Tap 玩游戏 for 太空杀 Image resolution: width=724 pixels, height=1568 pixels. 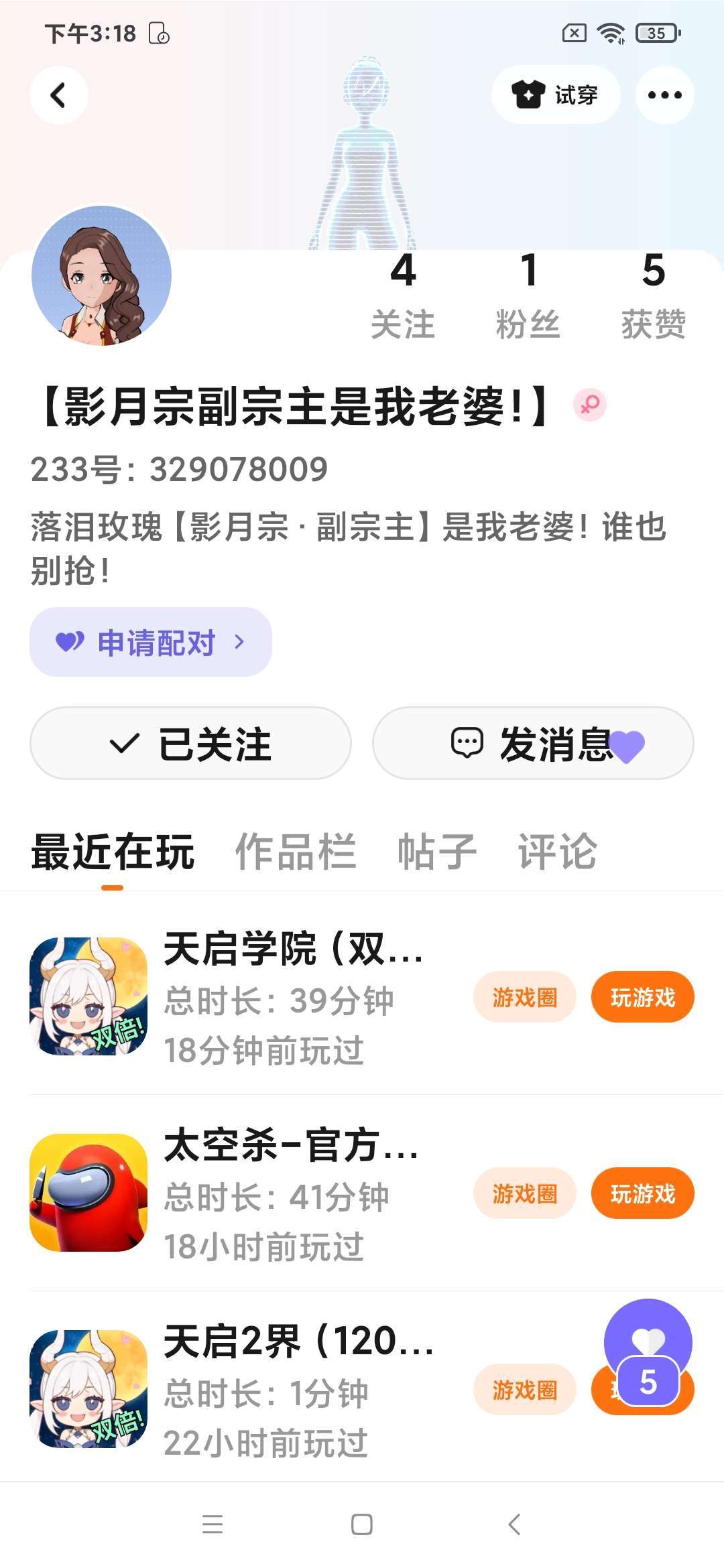coord(642,1193)
